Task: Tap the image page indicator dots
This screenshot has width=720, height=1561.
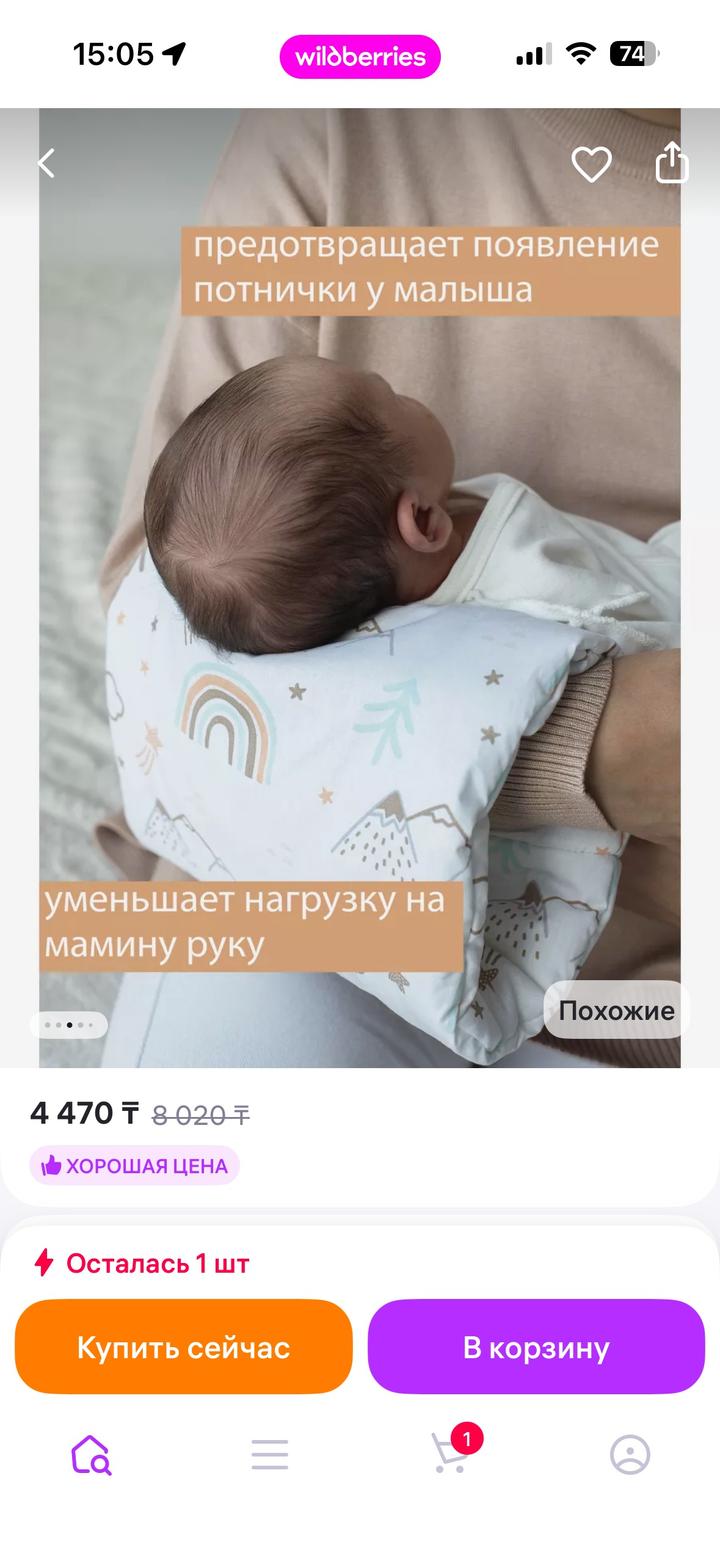Action: click(69, 1025)
